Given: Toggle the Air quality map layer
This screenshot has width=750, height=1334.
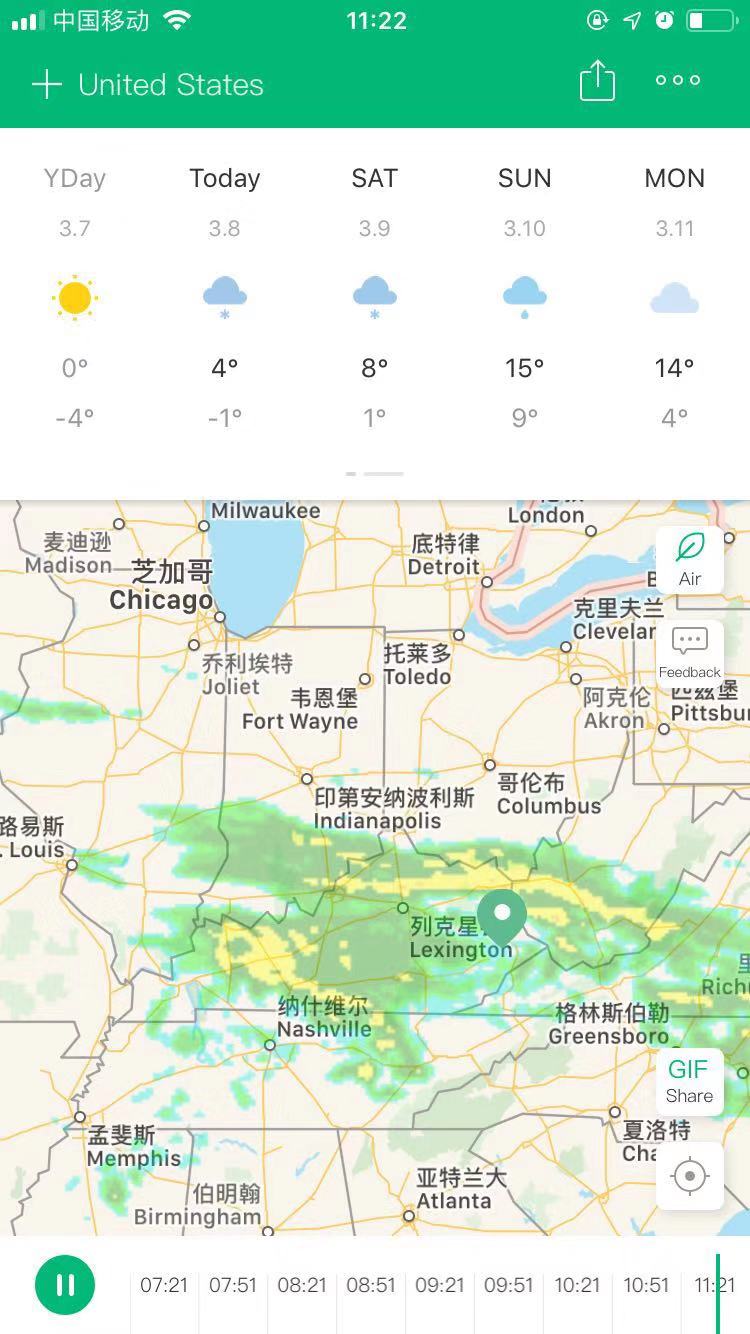Looking at the screenshot, I should point(689,556).
